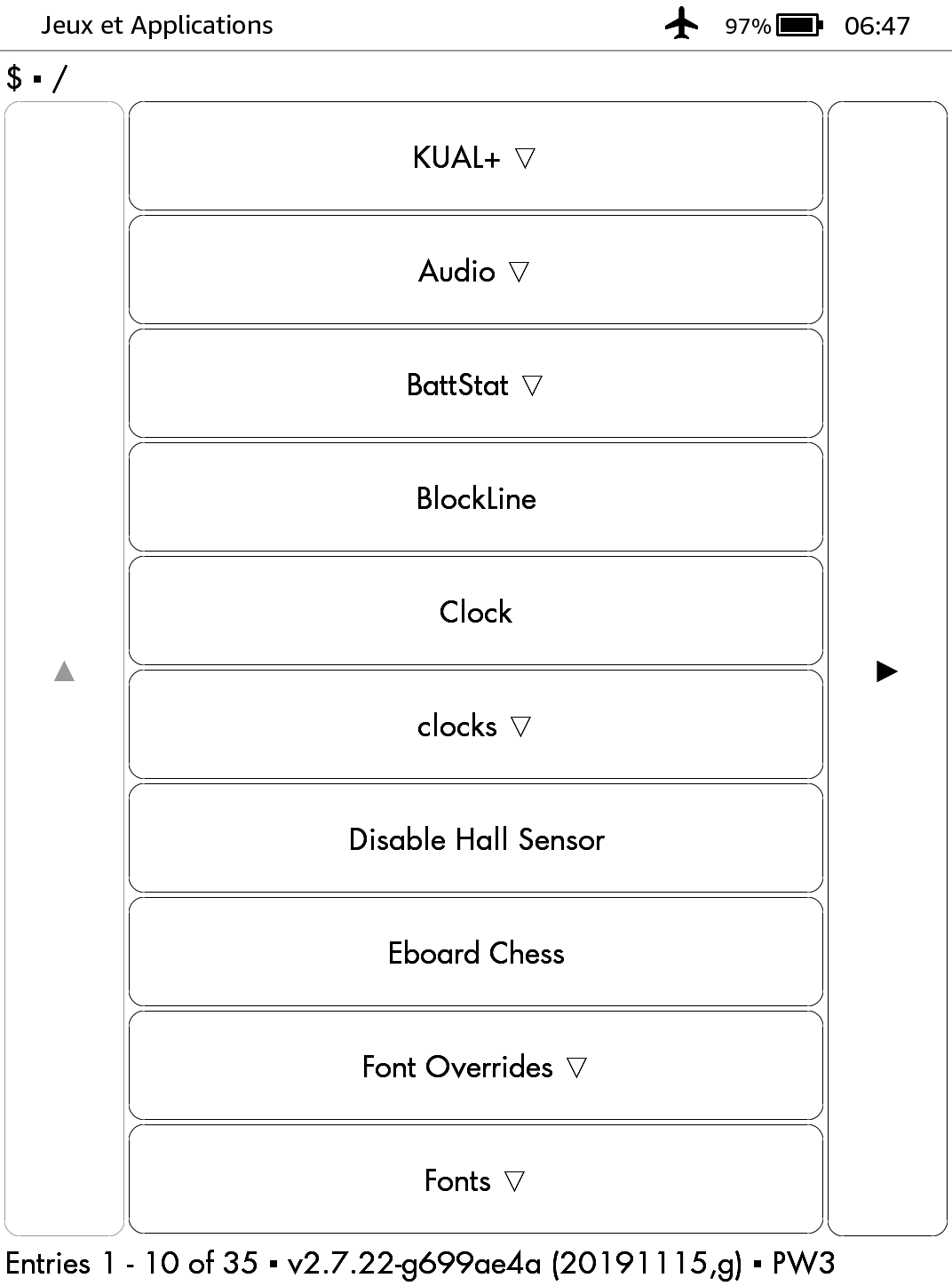Screen dimensions: 952x1286
Task: Launch the Clock entry
Action: coord(475,612)
